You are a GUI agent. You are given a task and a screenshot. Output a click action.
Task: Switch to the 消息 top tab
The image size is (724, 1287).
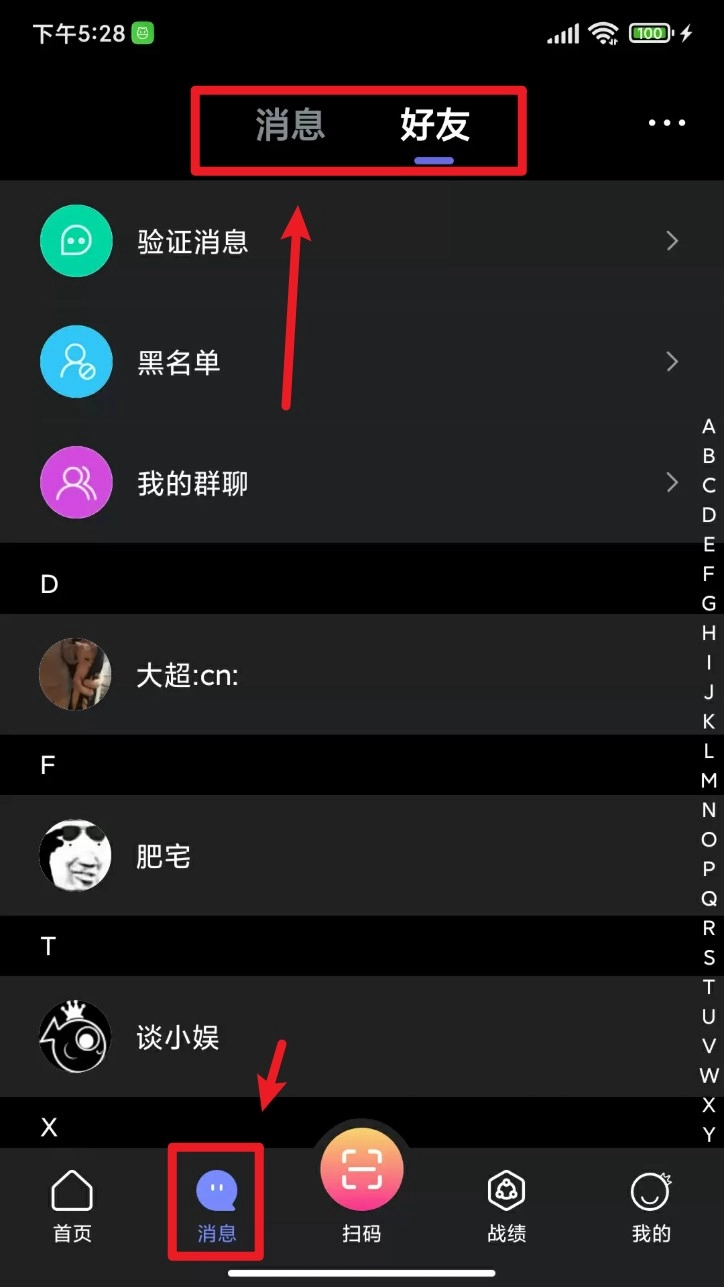[x=290, y=126]
